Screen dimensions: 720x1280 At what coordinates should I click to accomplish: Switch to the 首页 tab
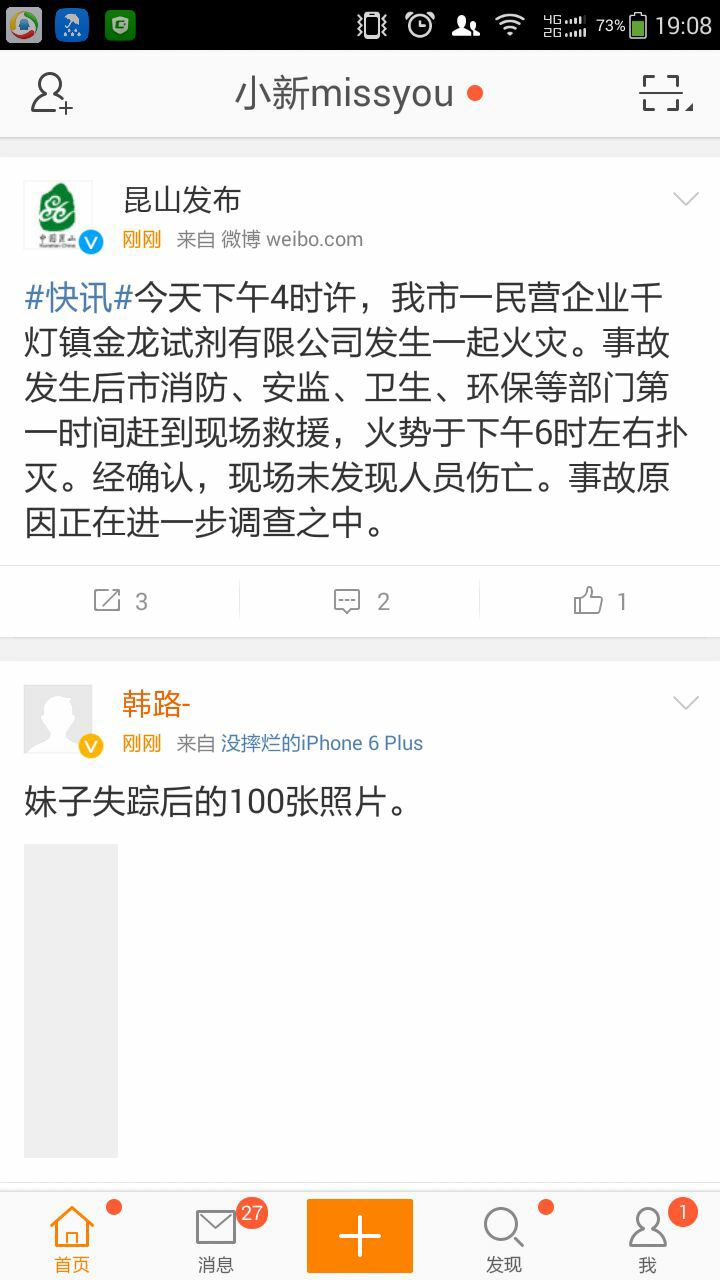[72, 1240]
